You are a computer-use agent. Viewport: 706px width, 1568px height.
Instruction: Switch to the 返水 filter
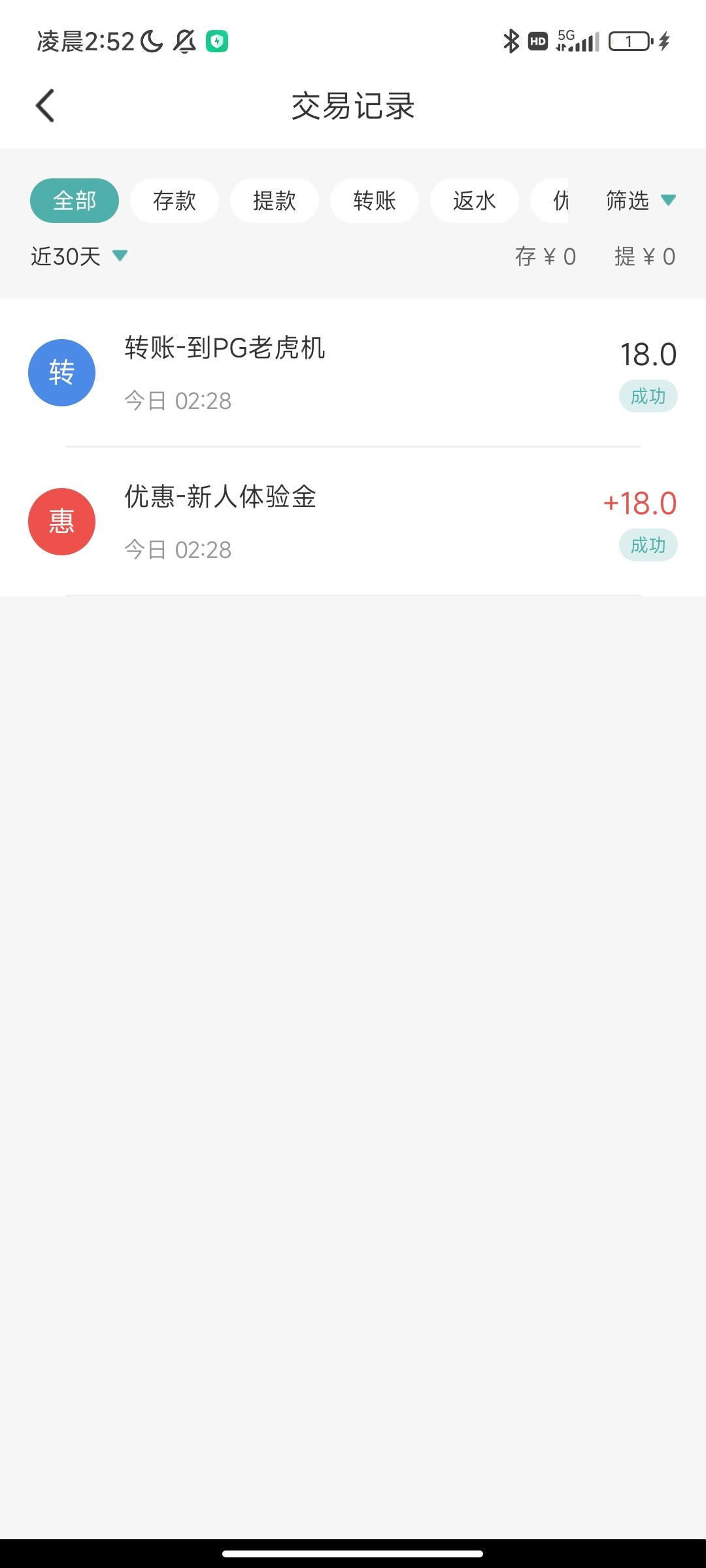tap(475, 201)
